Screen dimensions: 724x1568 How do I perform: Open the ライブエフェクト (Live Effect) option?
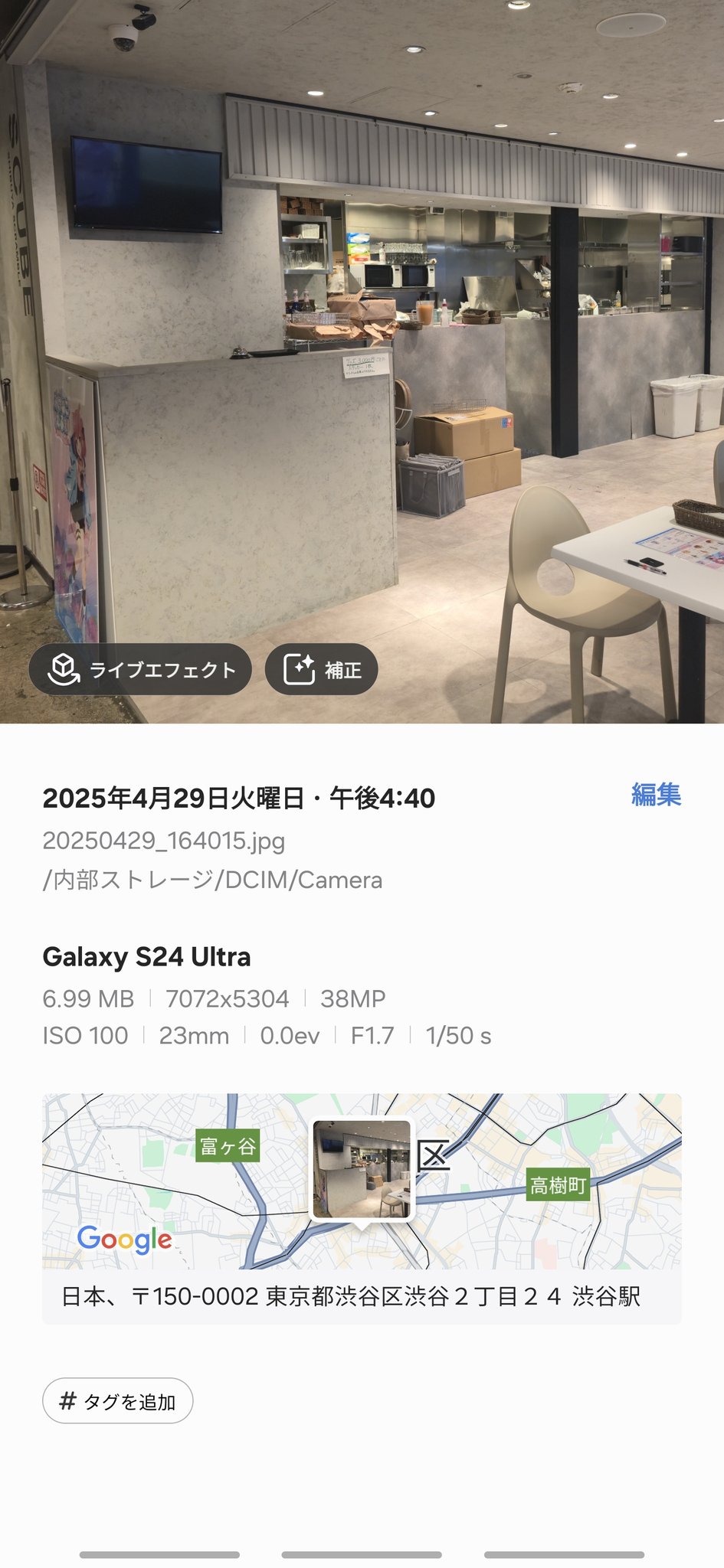(140, 670)
